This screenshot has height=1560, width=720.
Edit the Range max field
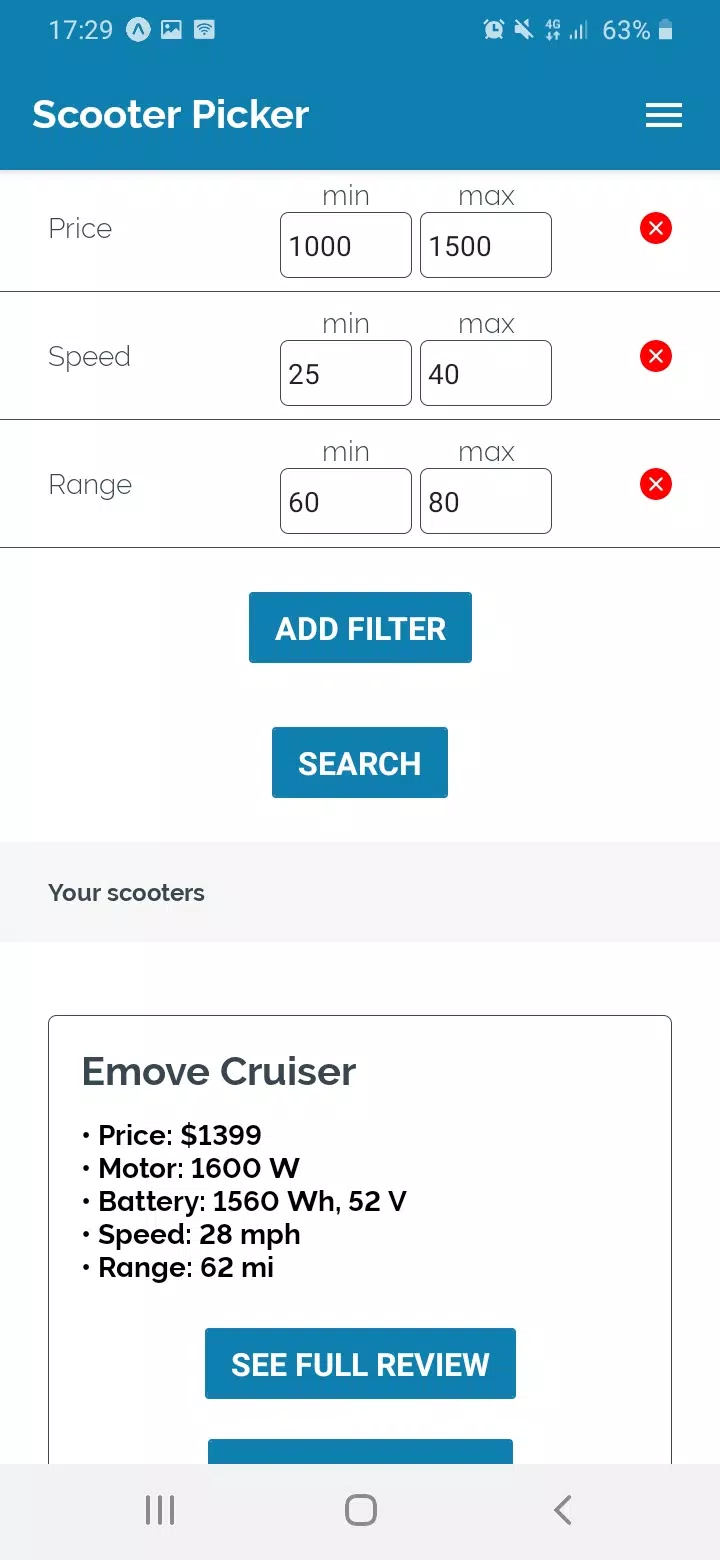coord(485,501)
